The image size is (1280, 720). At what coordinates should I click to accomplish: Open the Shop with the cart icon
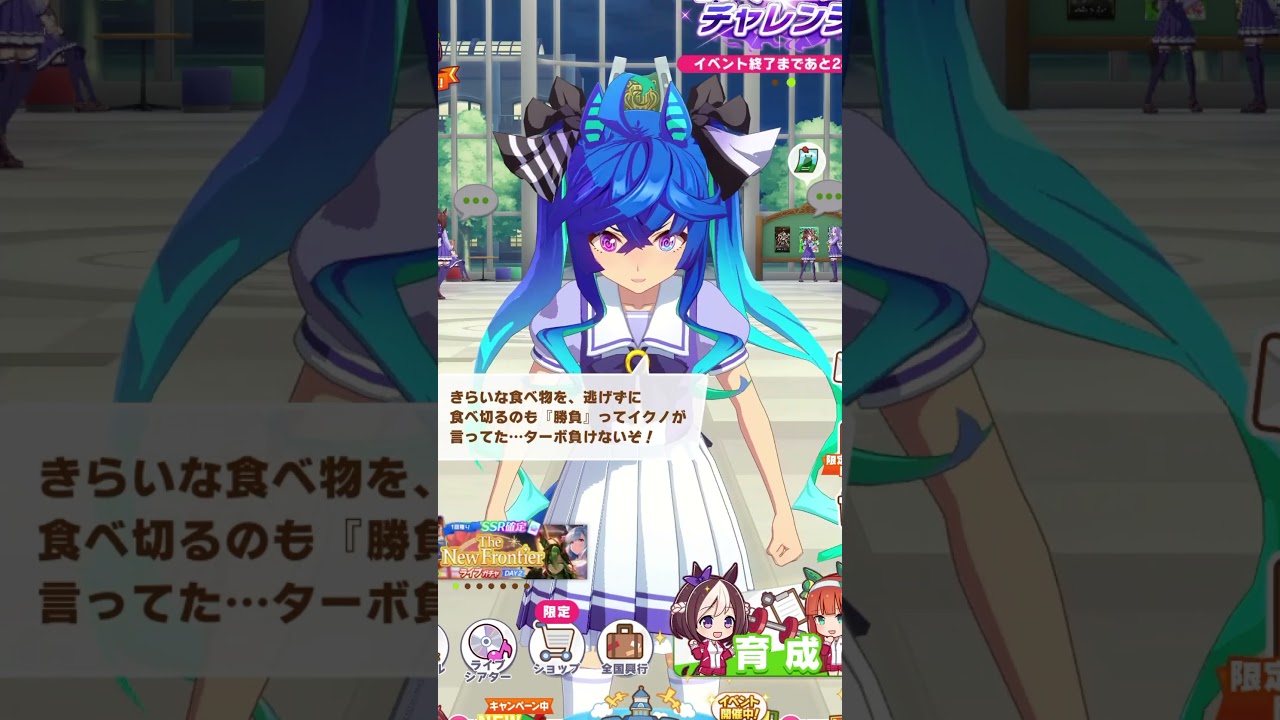pos(556,648)
